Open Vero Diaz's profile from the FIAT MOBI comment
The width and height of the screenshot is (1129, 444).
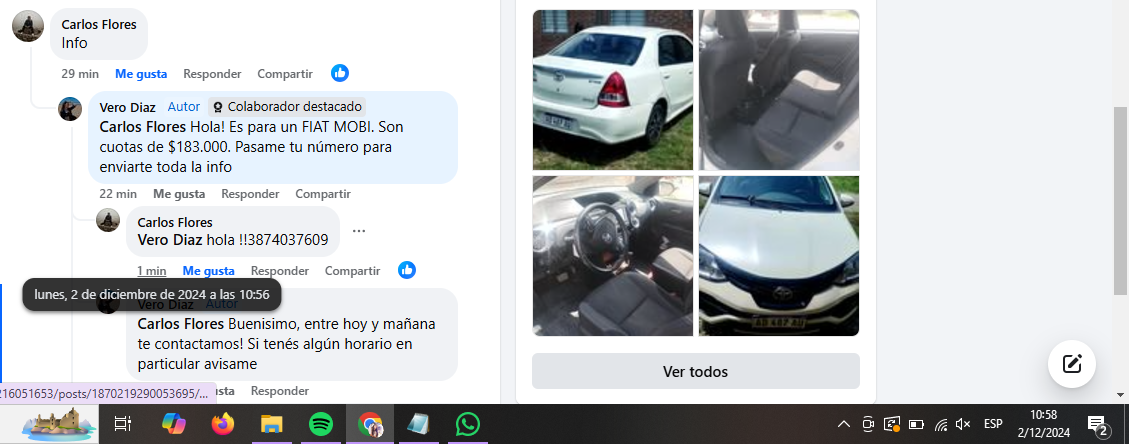click(x=119, y=107)
